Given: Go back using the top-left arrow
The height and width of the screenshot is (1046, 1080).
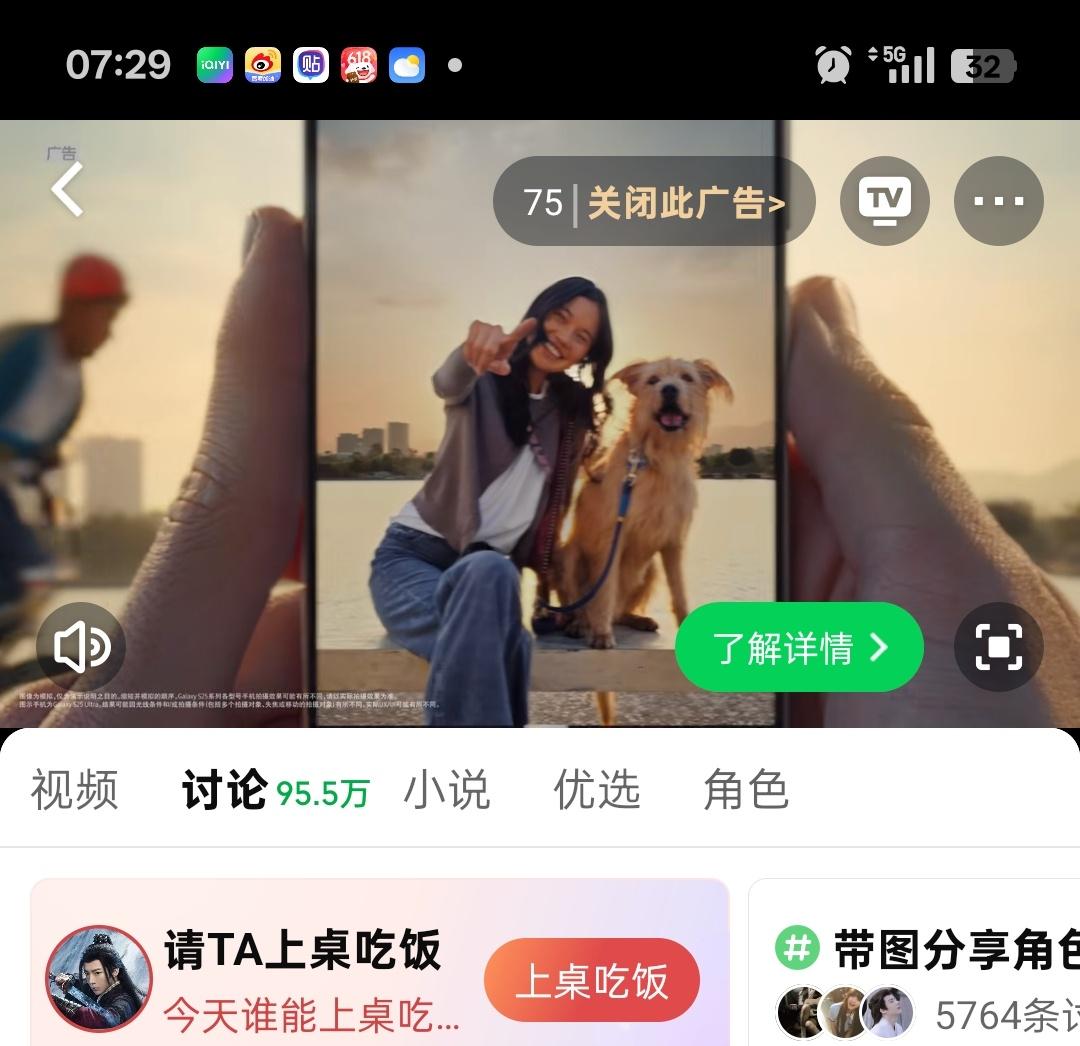Looking at the screenshot, I should (68, 190).
